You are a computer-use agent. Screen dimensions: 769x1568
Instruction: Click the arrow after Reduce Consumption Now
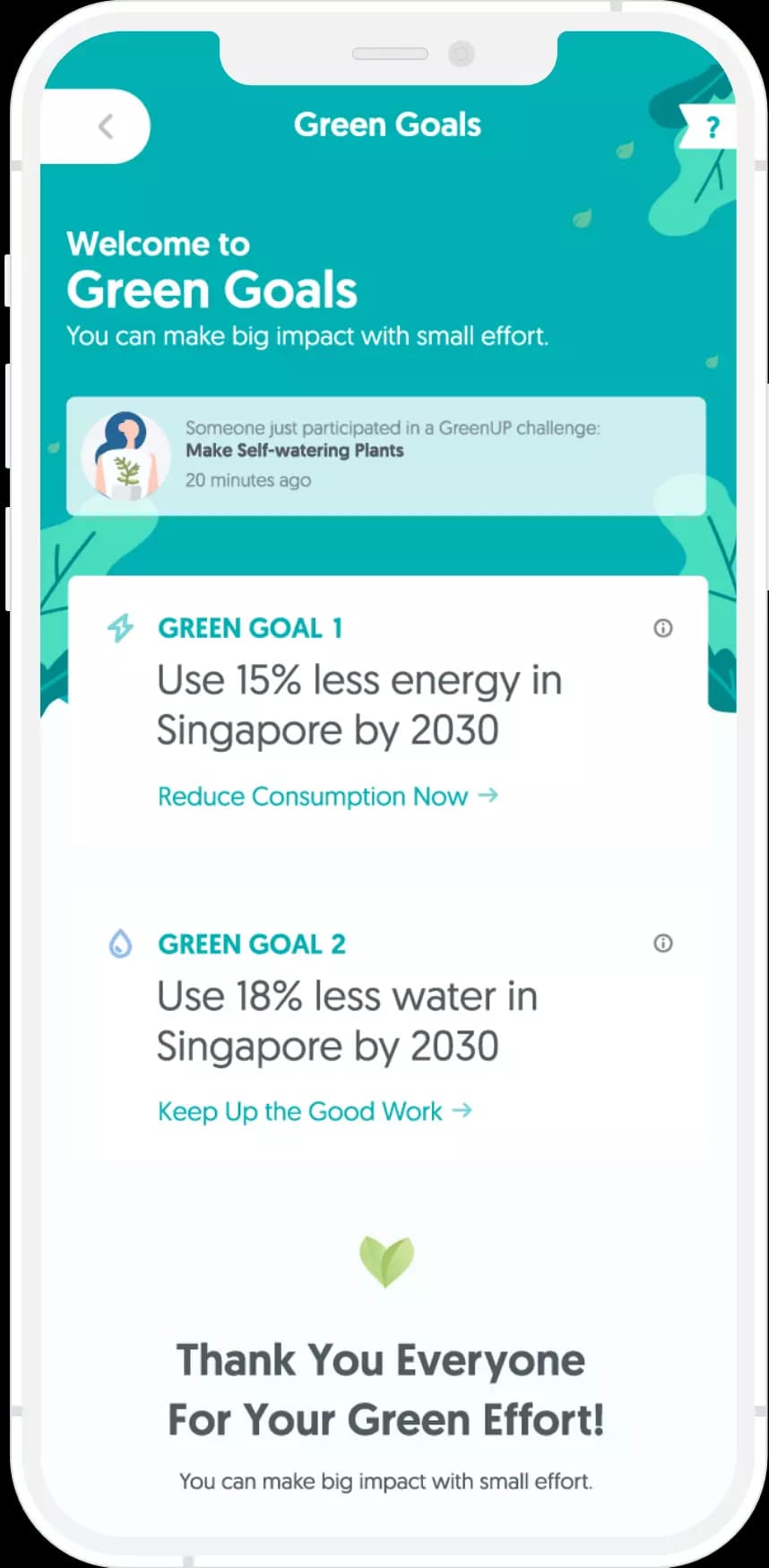[x=489, y=796]
